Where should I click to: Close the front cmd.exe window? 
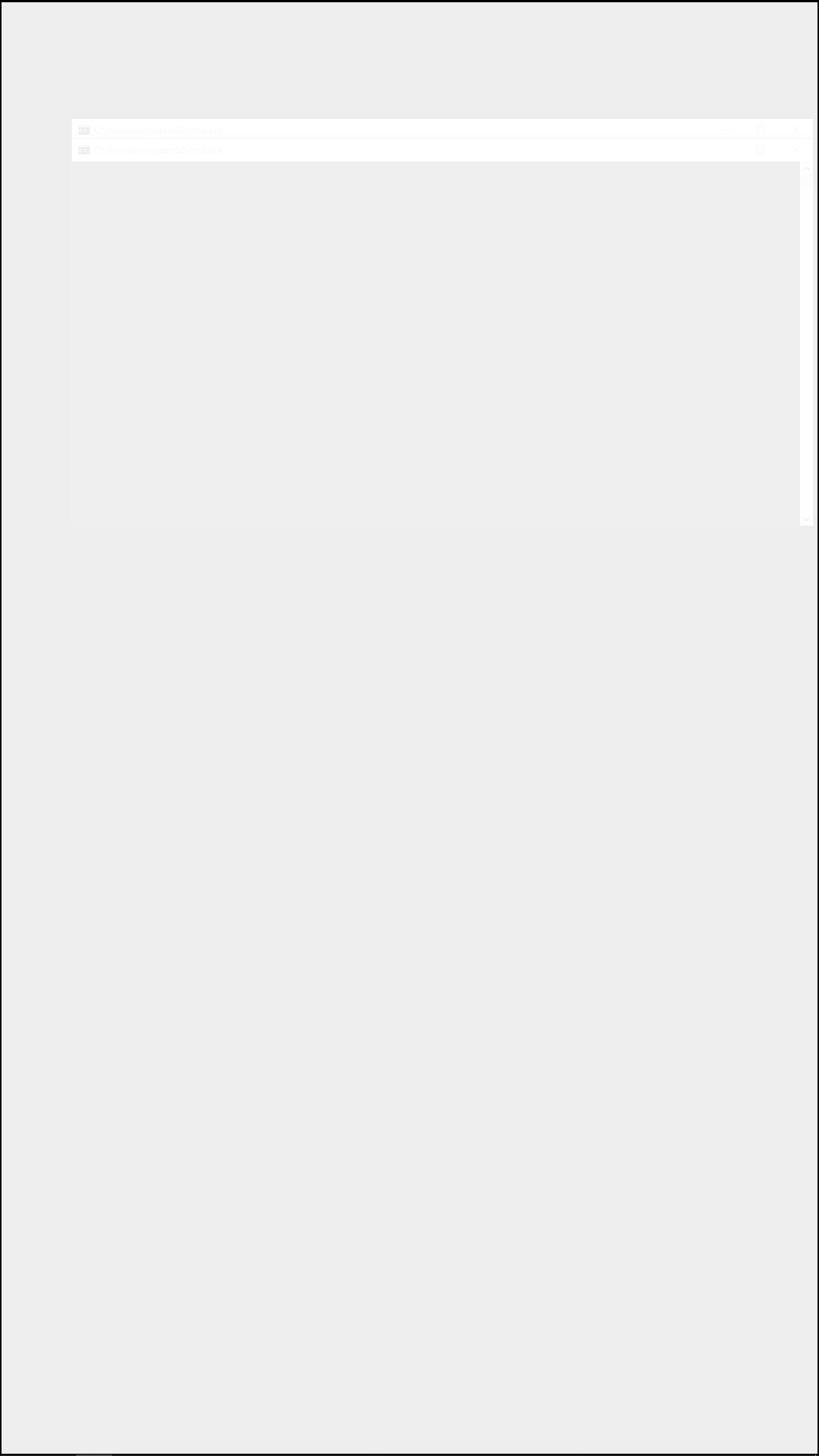pyautogui.click(x=795, y=150)
